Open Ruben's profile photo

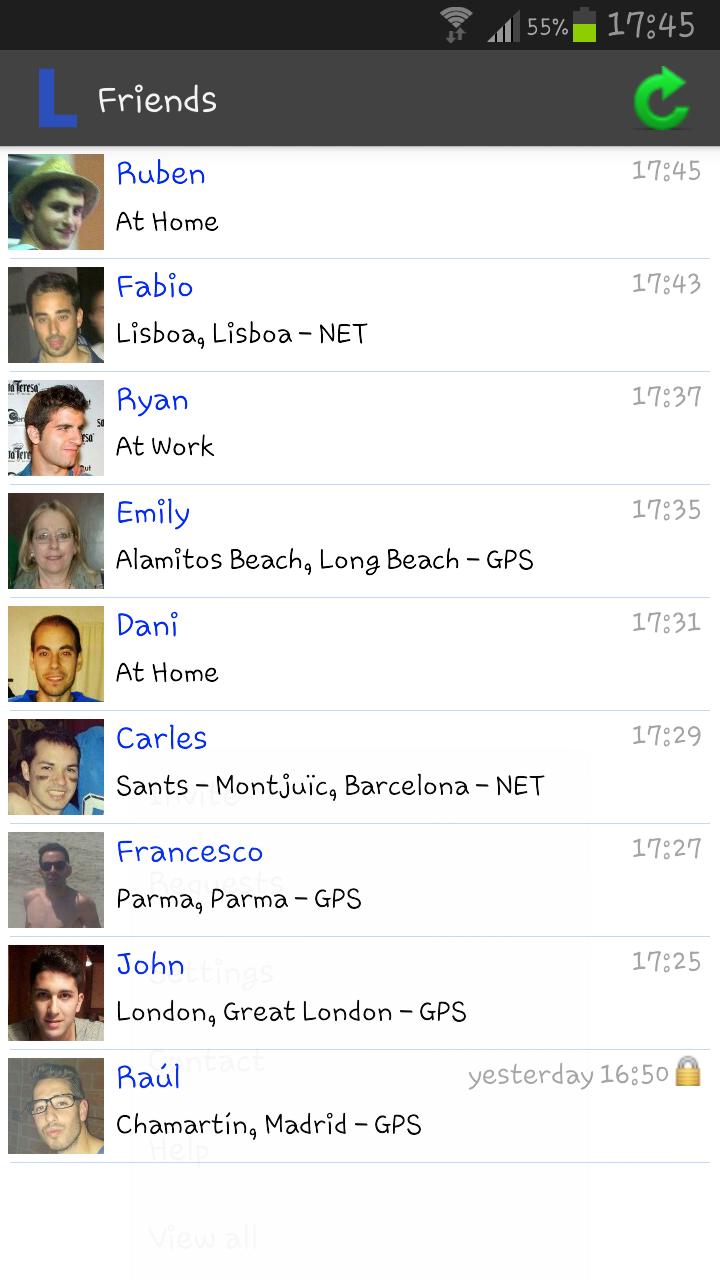(x=55, y=201)
